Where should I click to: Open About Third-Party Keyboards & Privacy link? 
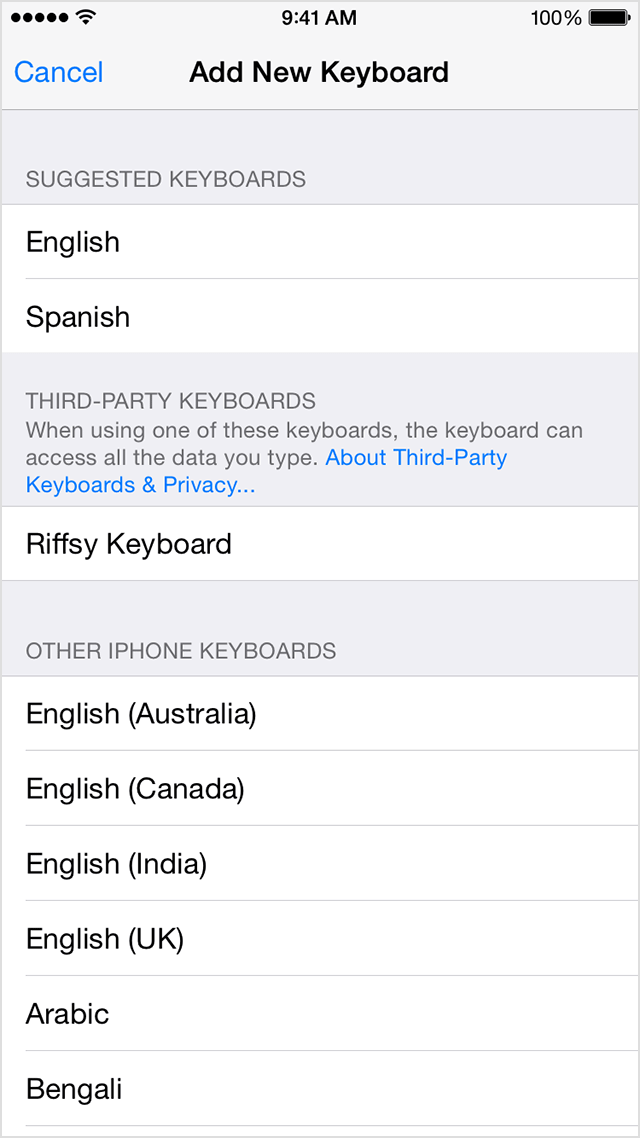[x=415, y=459]
